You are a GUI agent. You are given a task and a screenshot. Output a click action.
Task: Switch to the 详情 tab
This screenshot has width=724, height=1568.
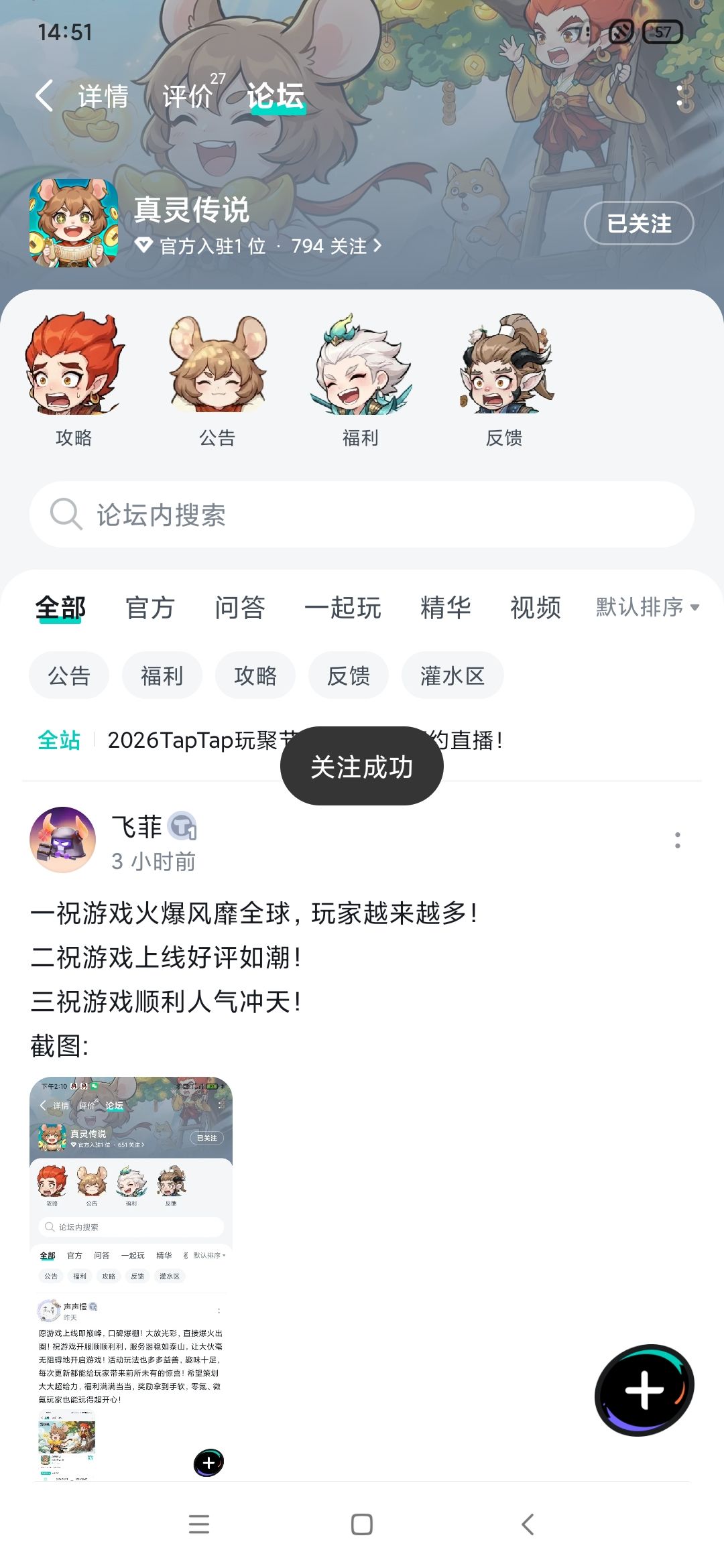tap(103, 96)
